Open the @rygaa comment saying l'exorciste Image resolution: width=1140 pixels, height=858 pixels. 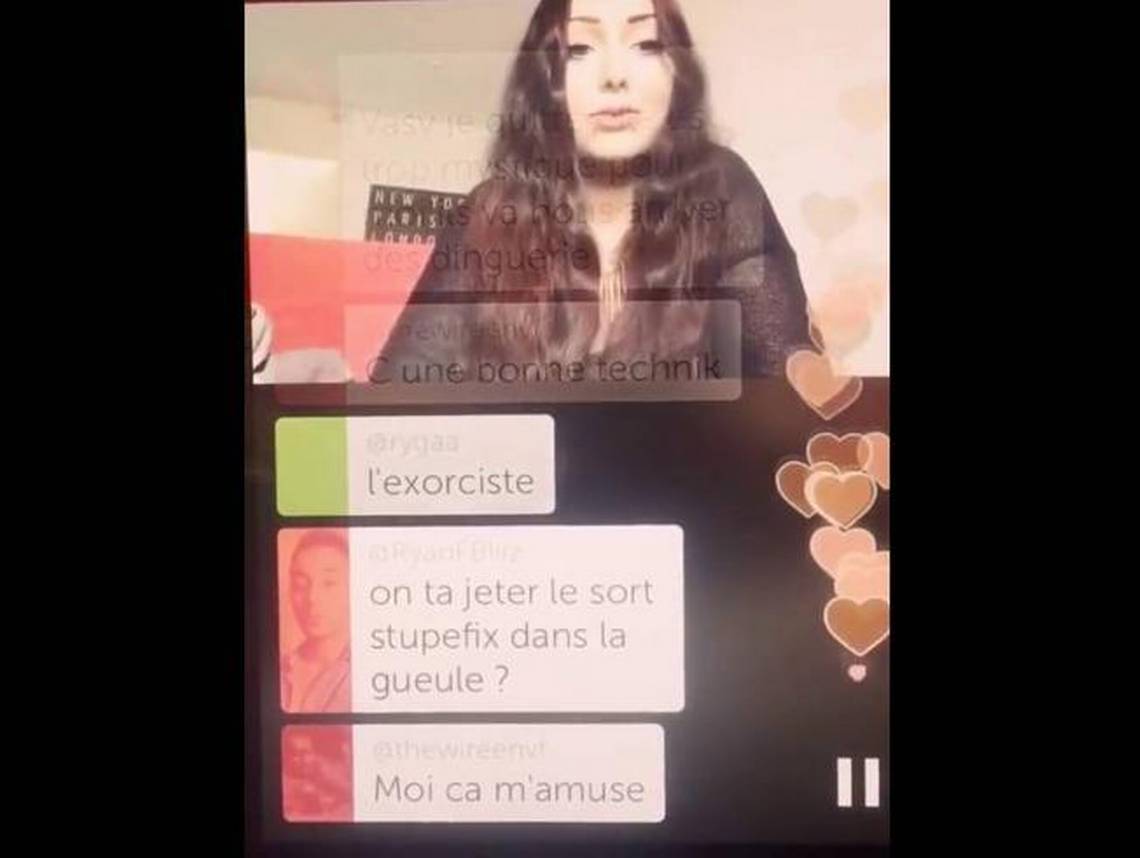(450, 467)
